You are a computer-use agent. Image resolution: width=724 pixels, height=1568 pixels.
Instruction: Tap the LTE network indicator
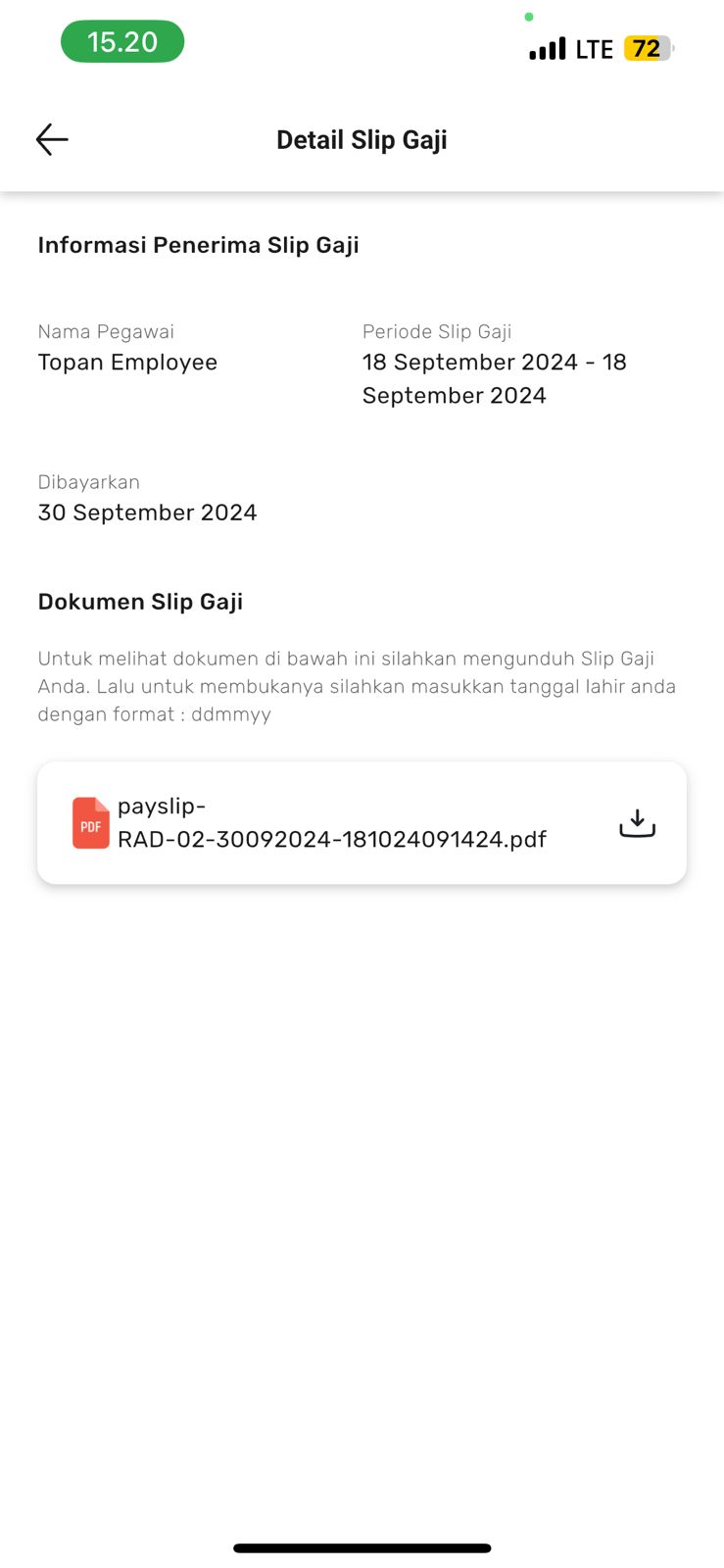point(594,47)
